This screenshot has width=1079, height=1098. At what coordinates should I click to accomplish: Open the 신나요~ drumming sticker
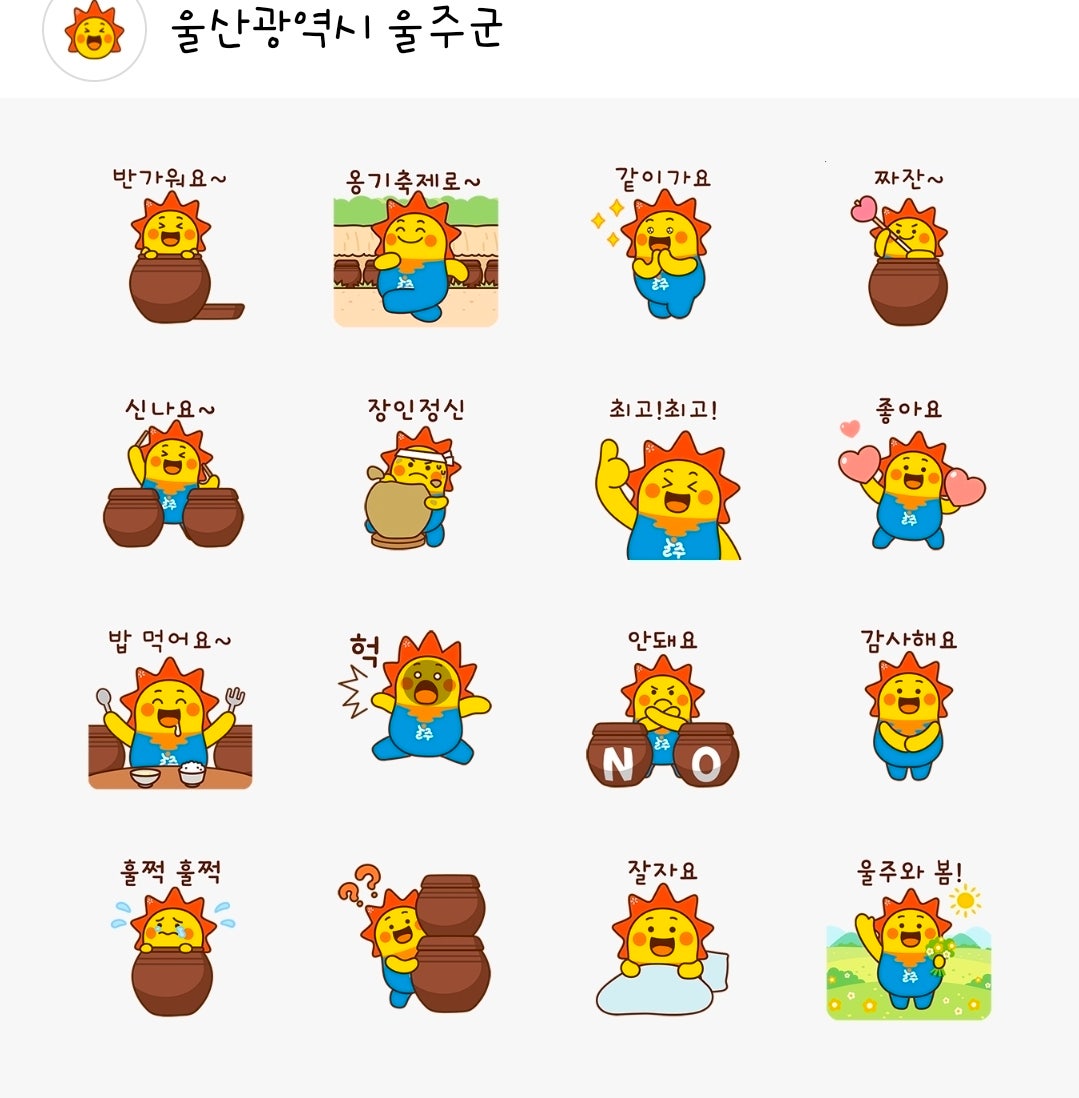[x=170, y=490]
